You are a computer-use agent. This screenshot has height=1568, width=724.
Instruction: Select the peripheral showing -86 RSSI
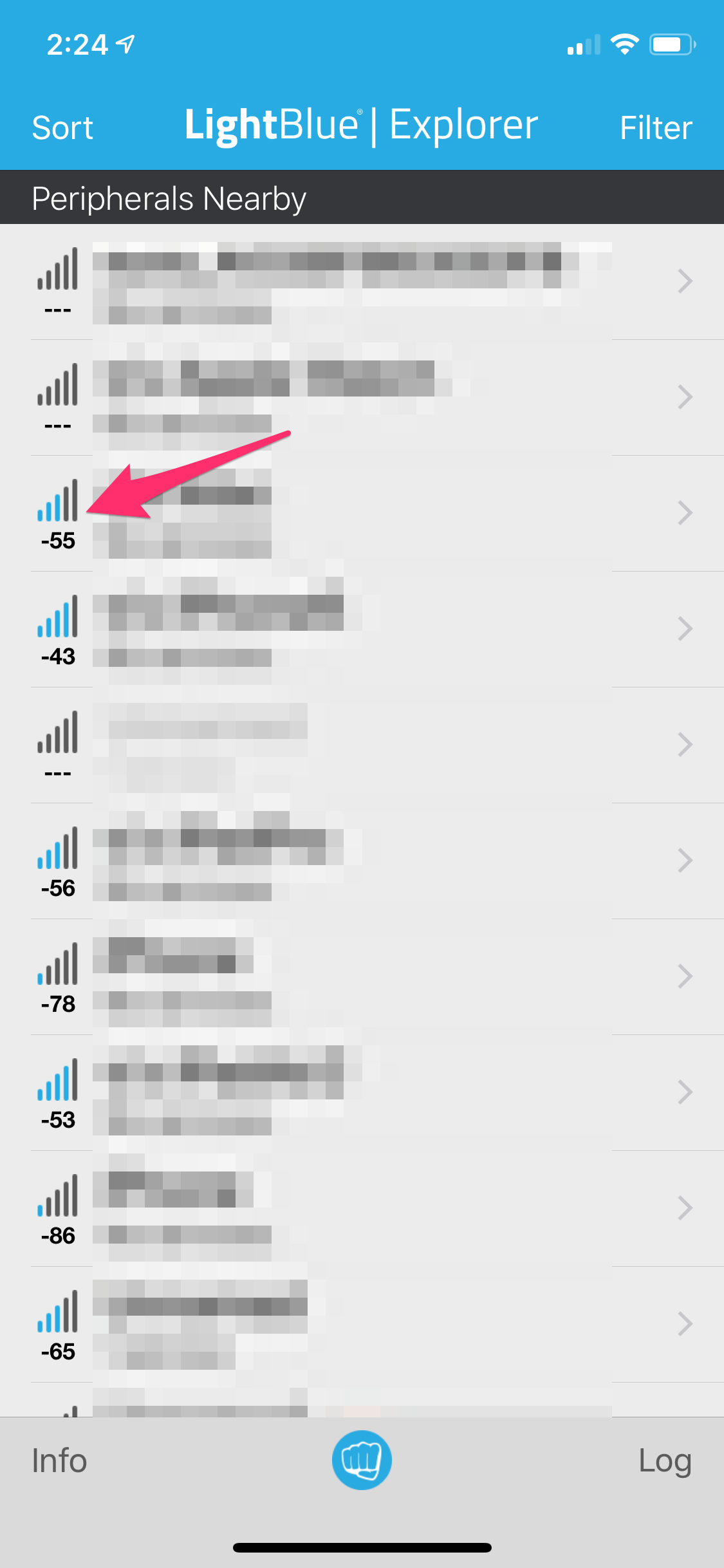(x=360, y=1209)
